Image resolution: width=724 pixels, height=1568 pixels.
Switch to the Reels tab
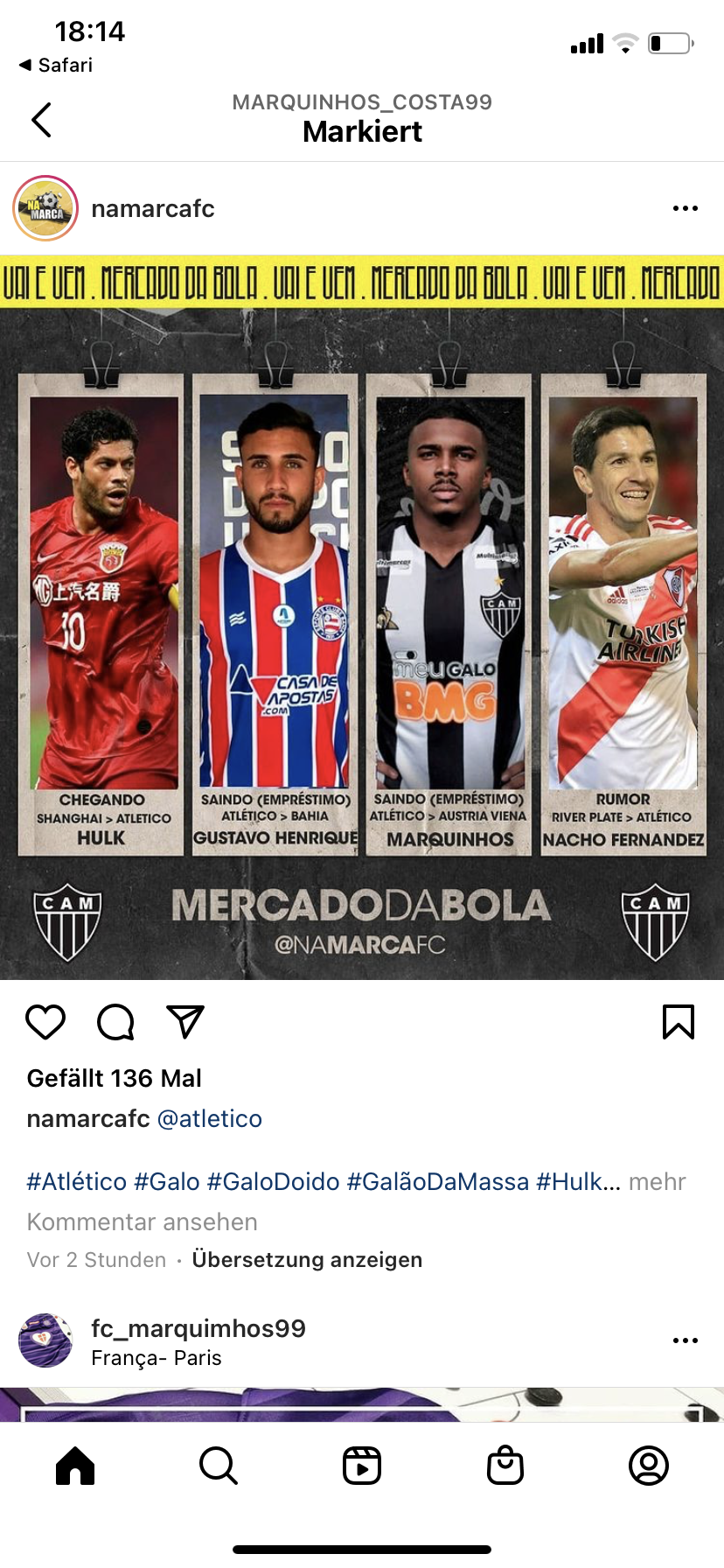pos(362,1466)
